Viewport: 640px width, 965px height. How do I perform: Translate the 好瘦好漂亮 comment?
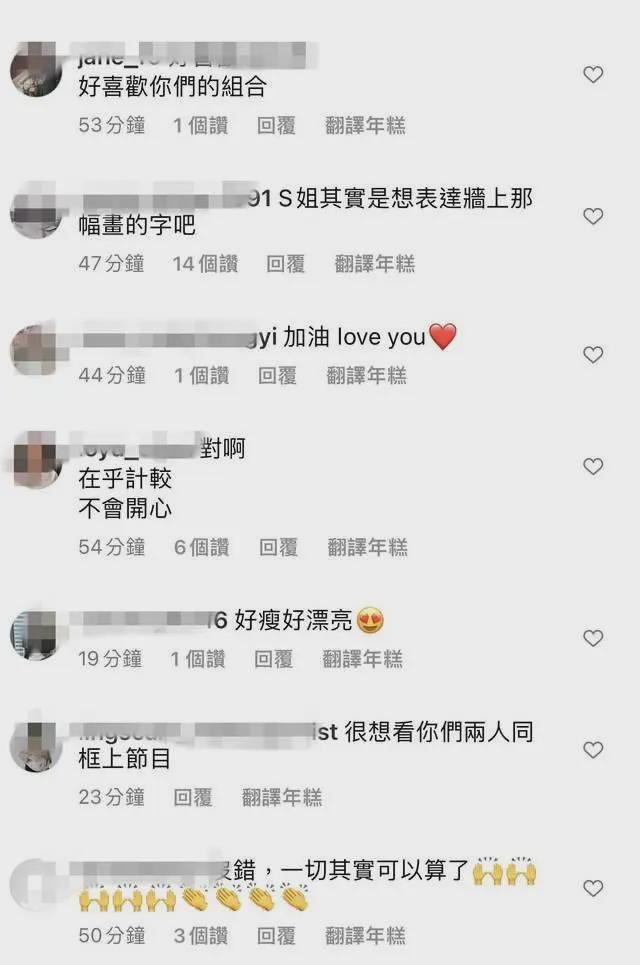pos(361,659)
